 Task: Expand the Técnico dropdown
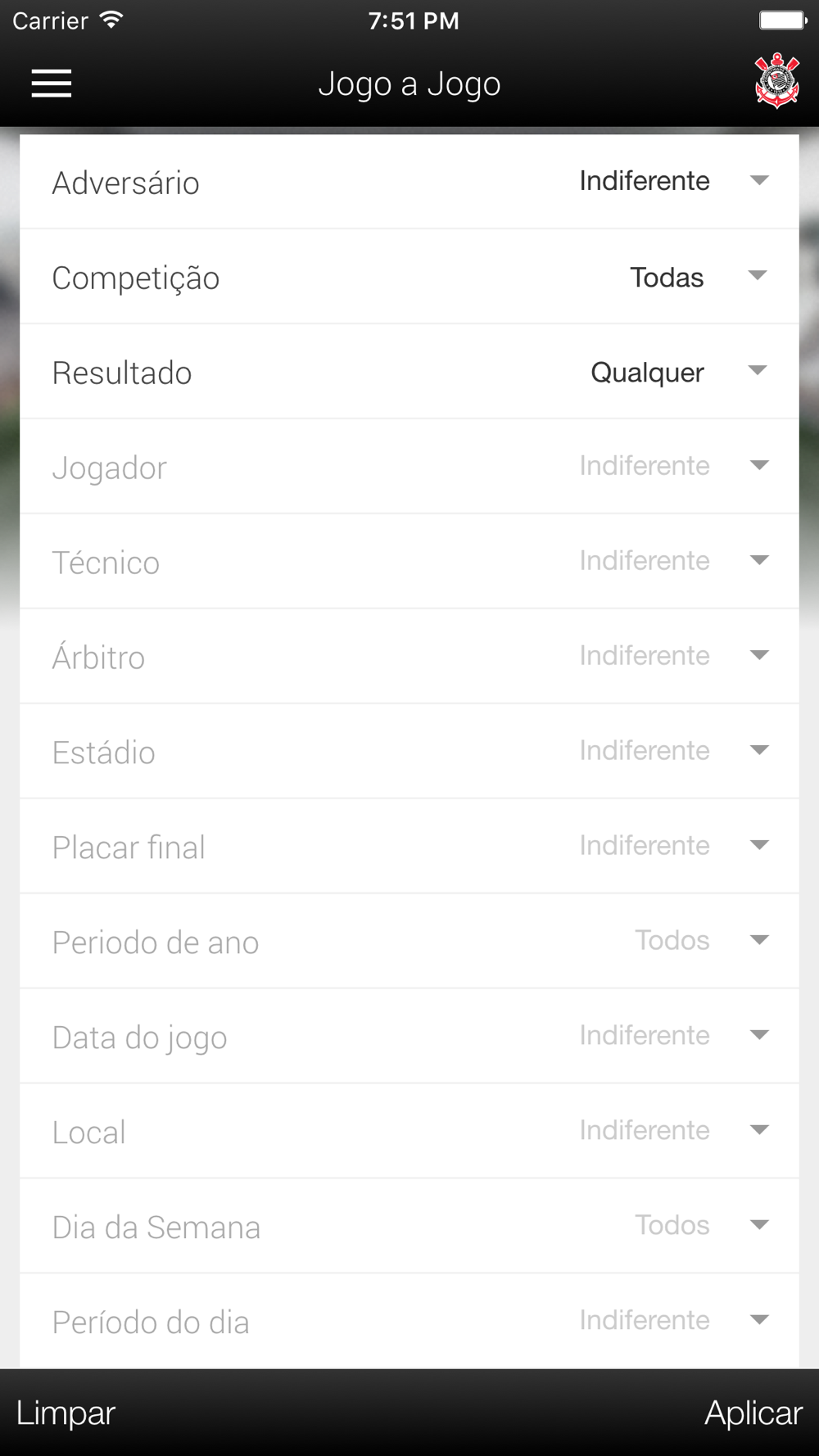pos(409,562)
